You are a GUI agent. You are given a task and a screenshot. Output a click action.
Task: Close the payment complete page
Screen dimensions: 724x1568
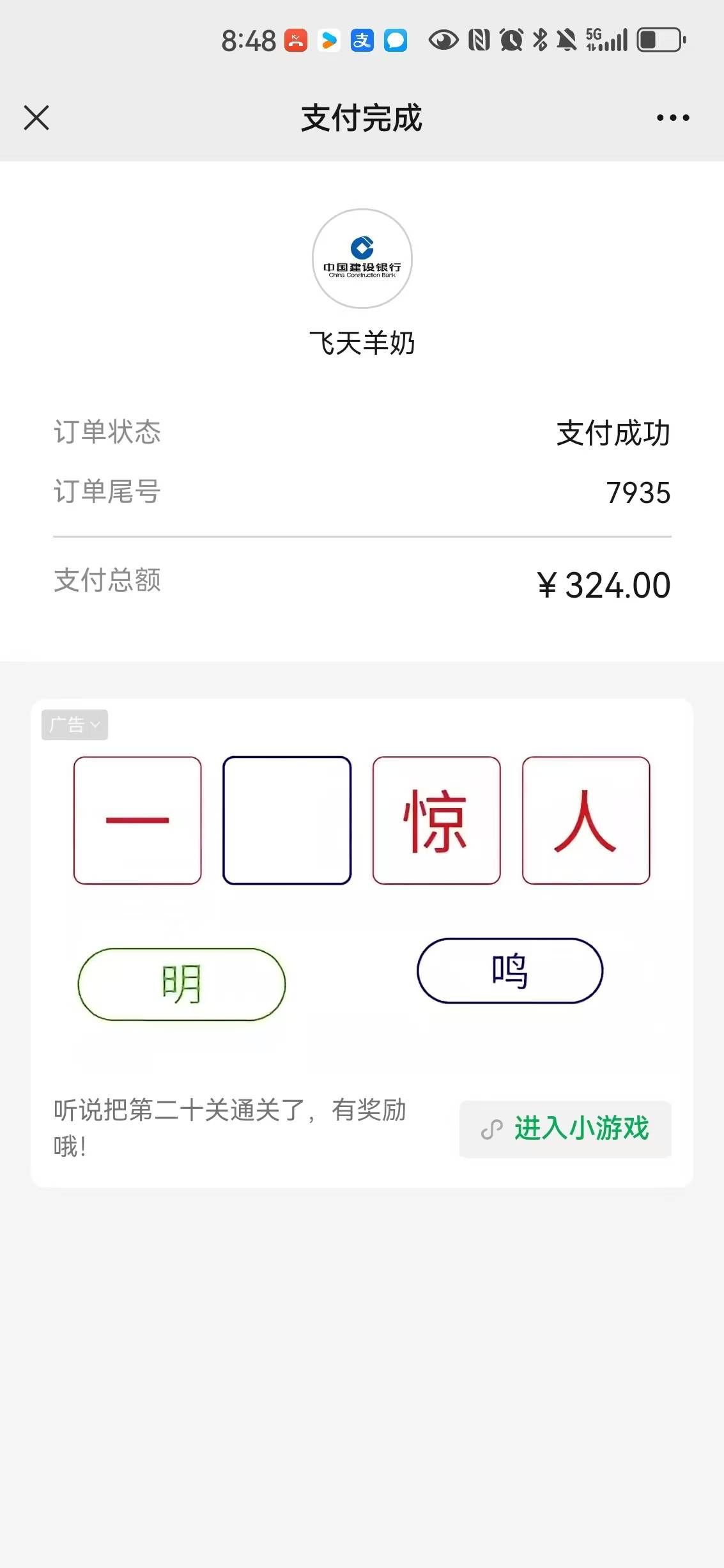(36, 118)
